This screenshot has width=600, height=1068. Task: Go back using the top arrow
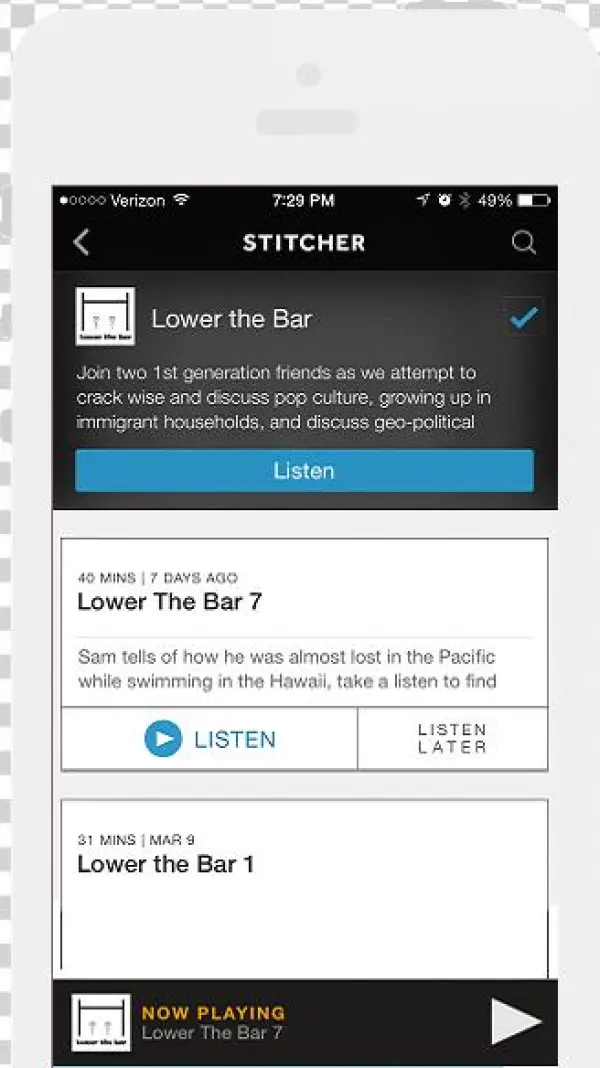tap(82, 242)
